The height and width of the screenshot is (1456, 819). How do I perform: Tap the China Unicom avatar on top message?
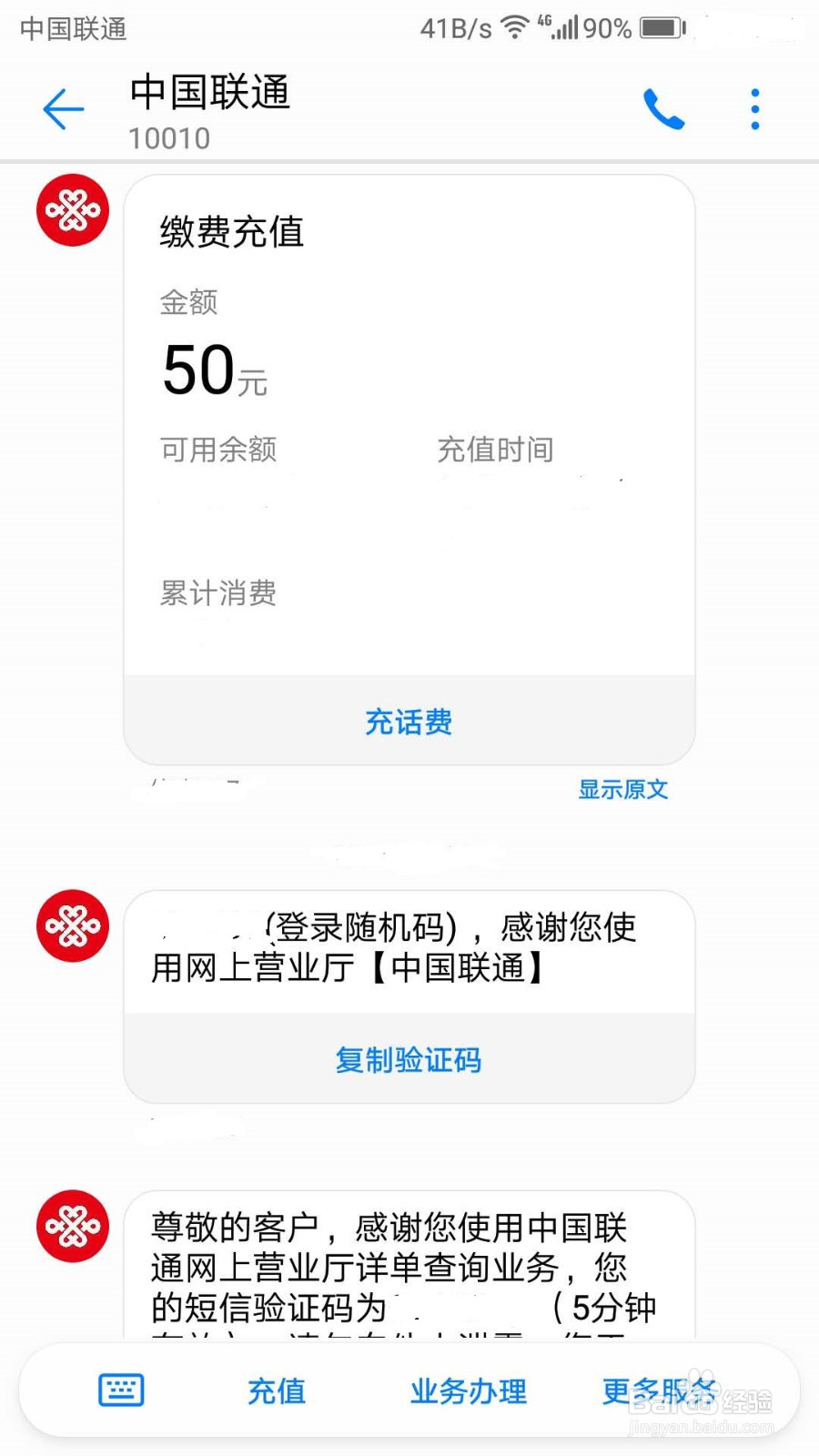click(71, 209)
